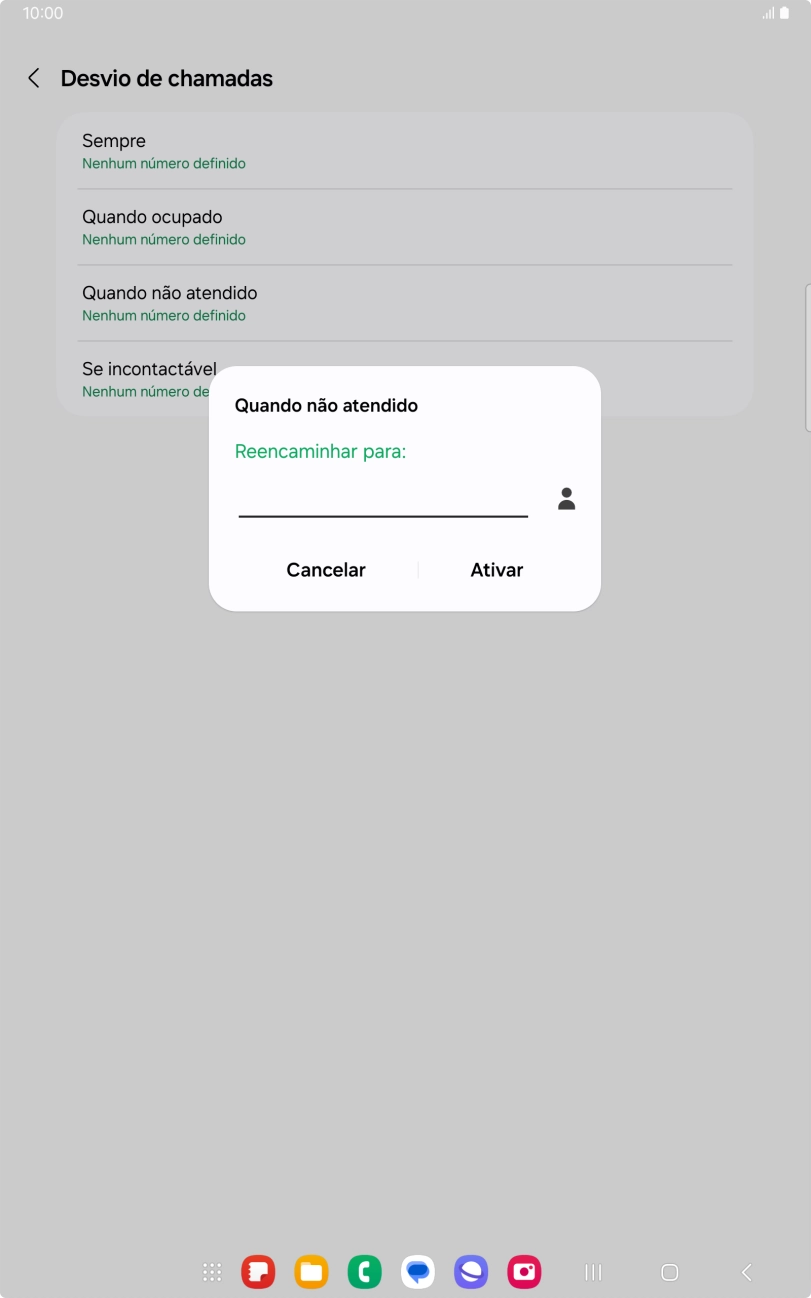Launch Samsung Internet browser
Screen dimensions: 811x1298
tap(471, 1271)
